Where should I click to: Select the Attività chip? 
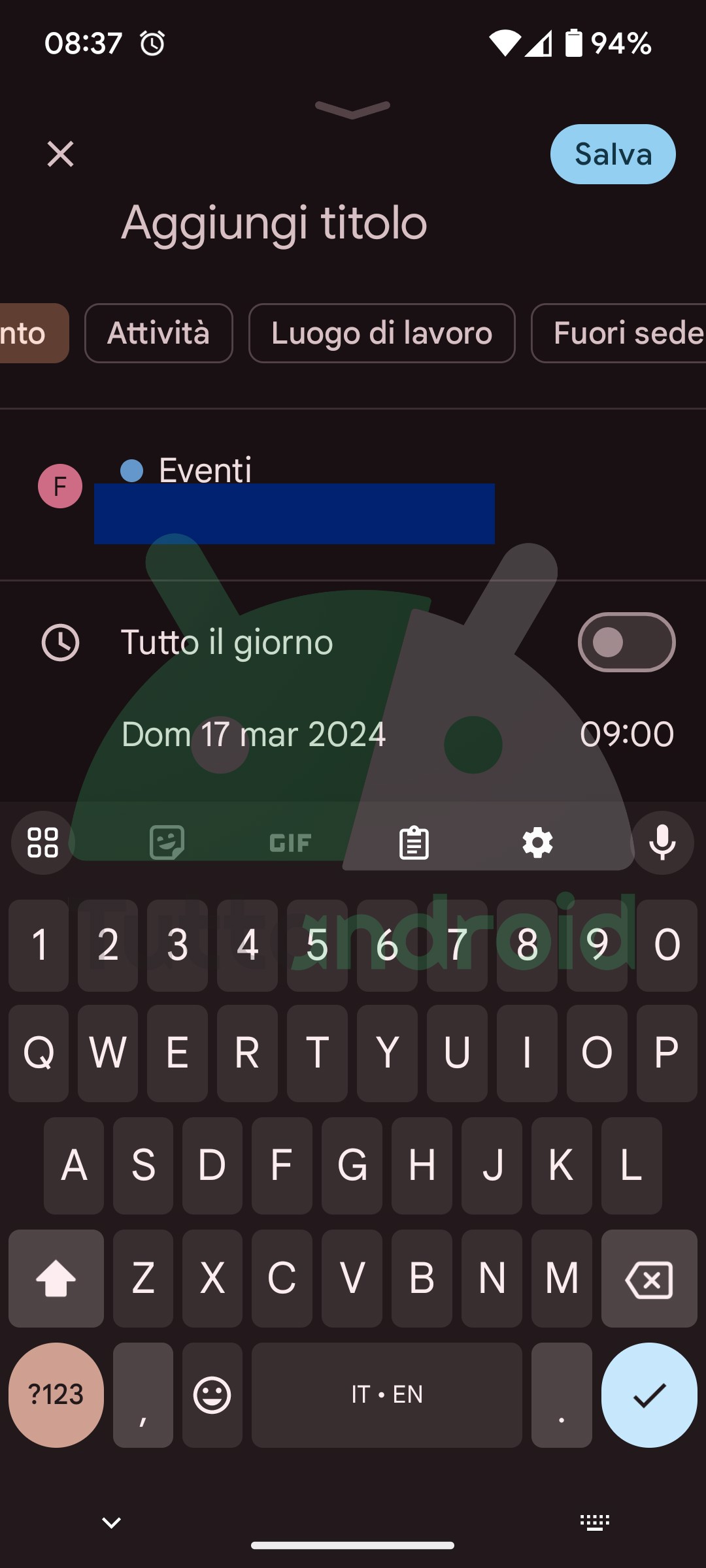tap(158, 333)
